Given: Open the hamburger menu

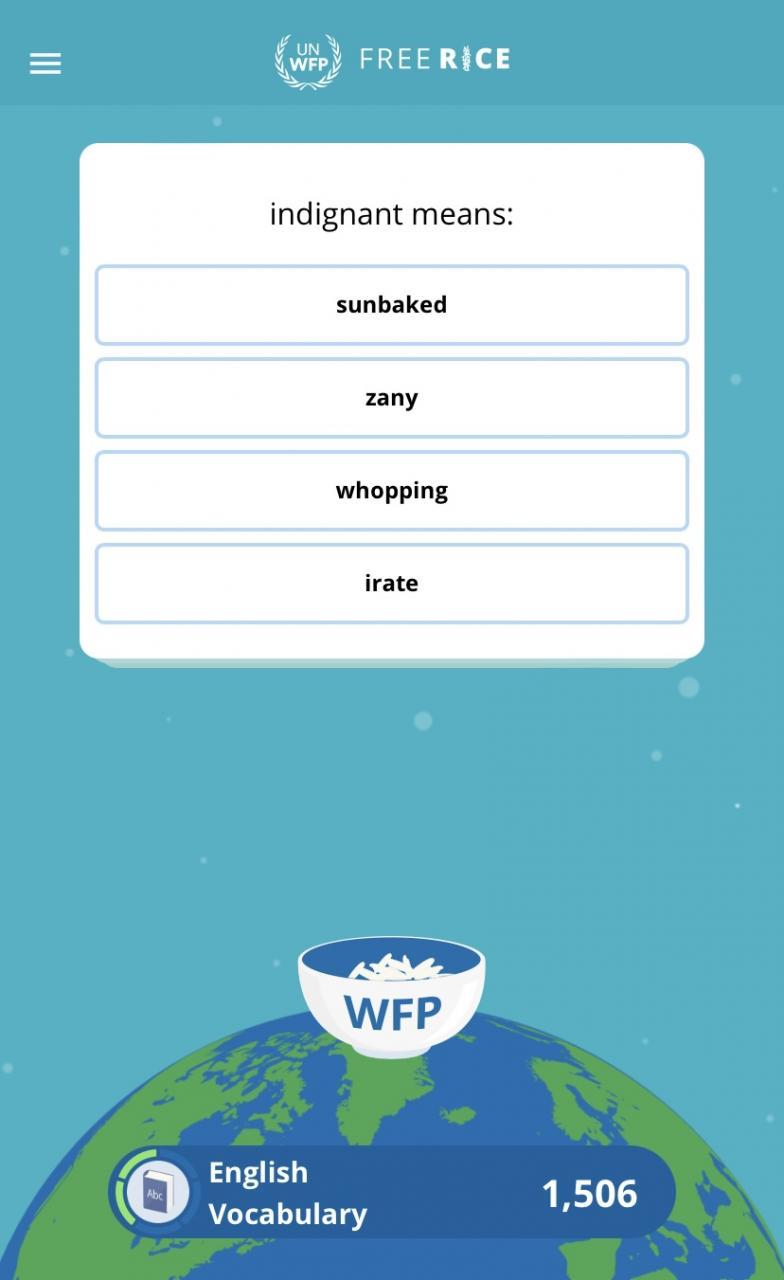Looking at the screenshot, I should tap(45, 64).
